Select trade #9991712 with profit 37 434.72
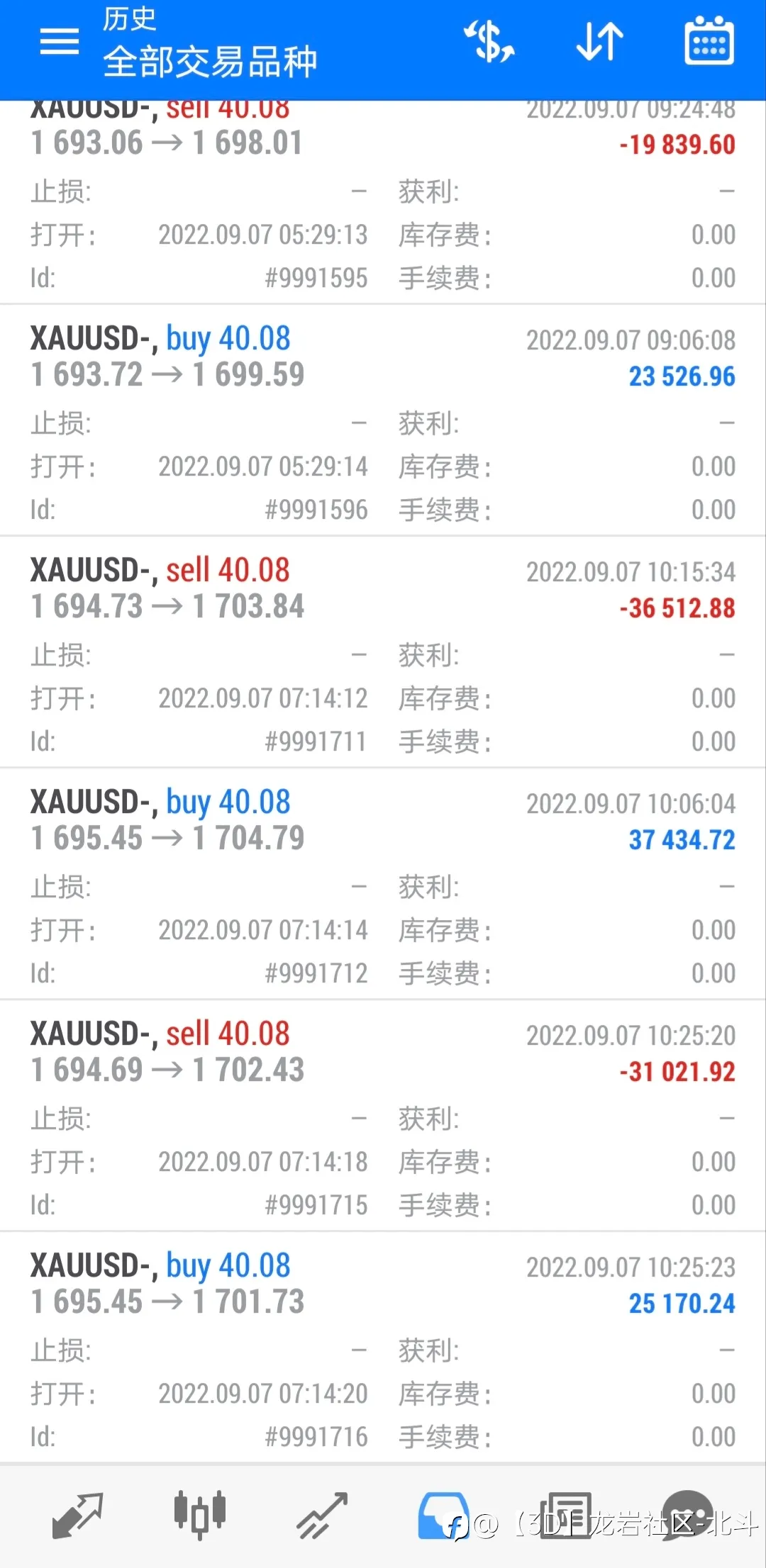 point(383,885)
